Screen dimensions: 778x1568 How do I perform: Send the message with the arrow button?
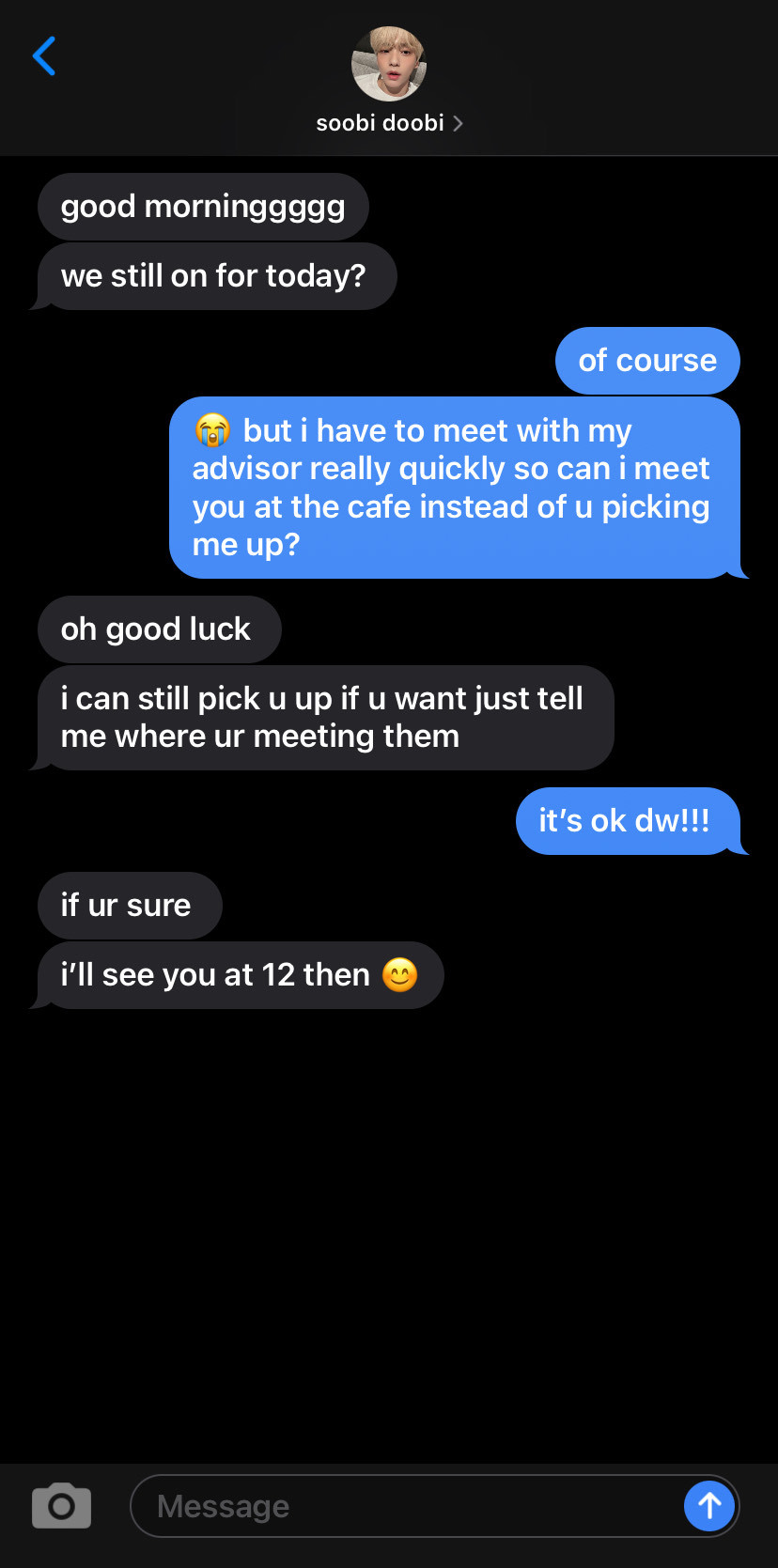[708, 1506]
